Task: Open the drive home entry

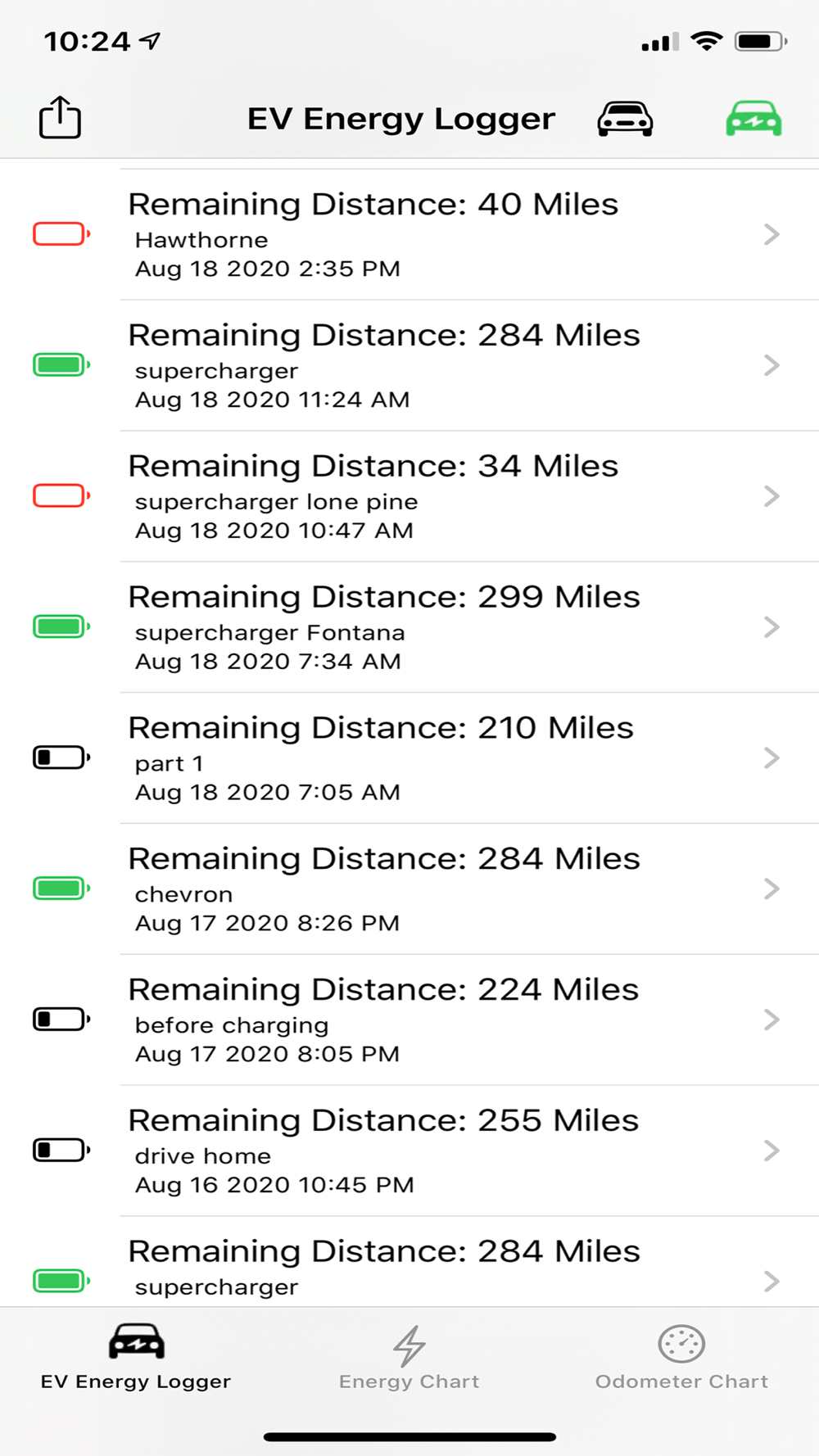Action: [409, 1152]
